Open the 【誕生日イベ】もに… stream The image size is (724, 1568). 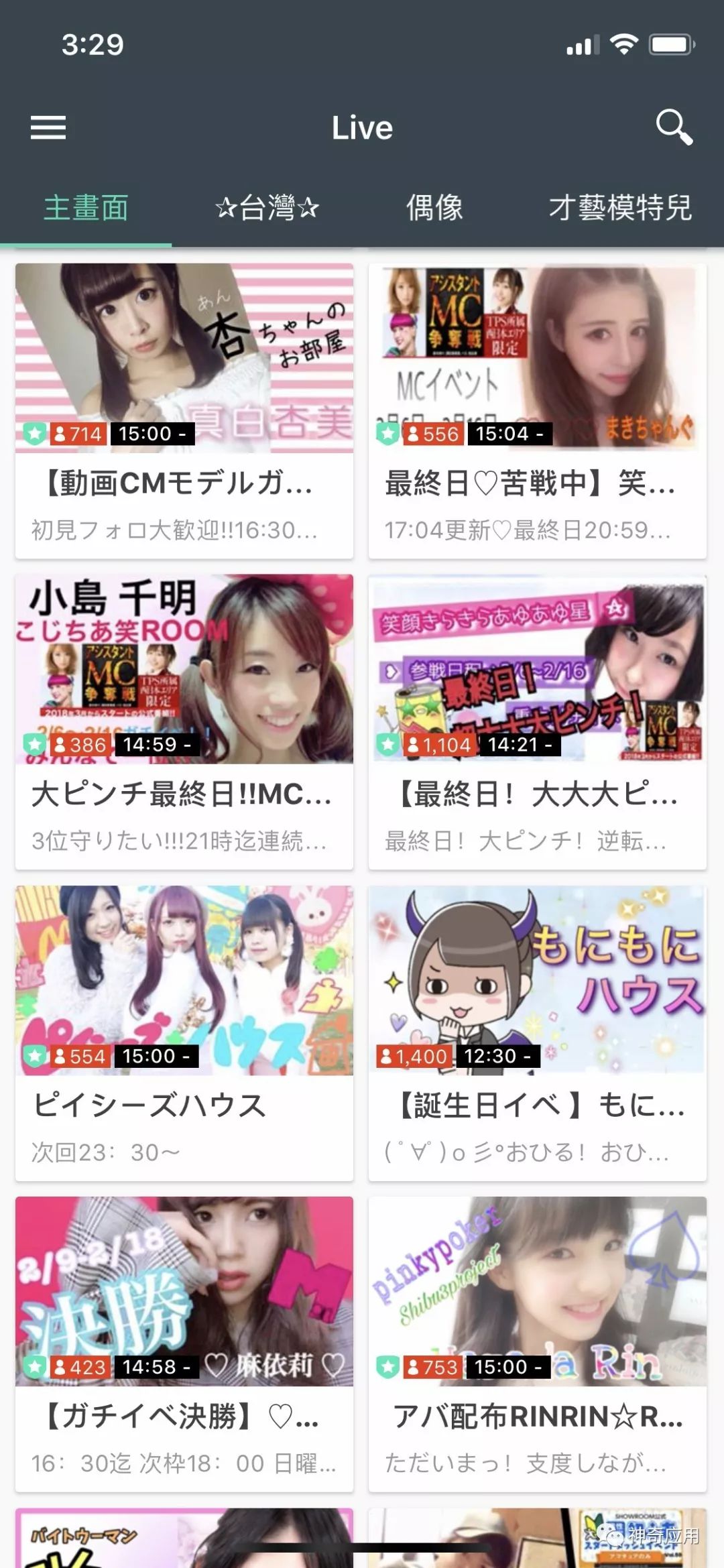537,1032
